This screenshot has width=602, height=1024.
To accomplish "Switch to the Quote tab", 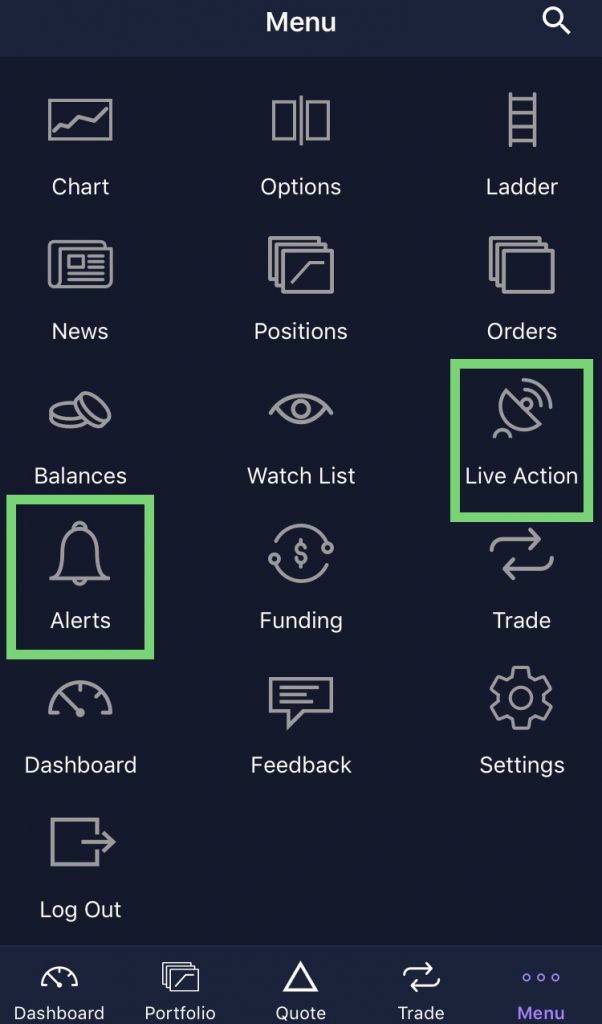I will 300,991.
